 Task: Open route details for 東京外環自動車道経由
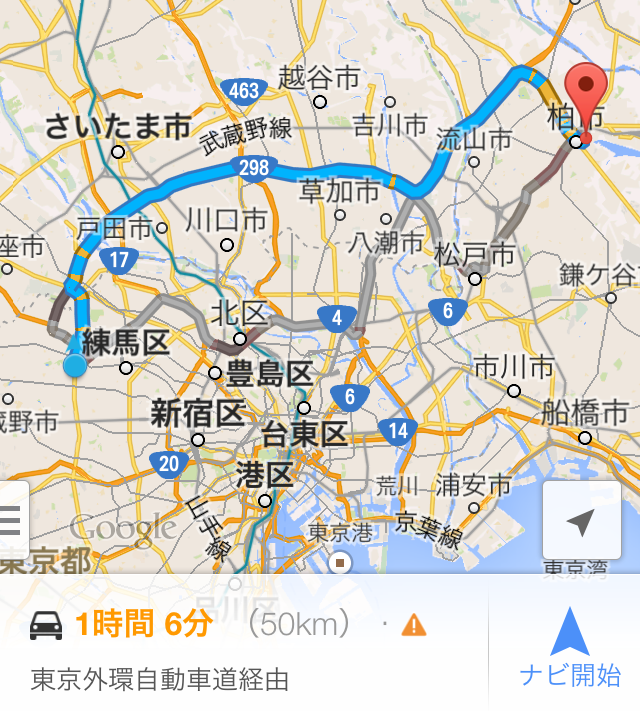coord(240,648)
